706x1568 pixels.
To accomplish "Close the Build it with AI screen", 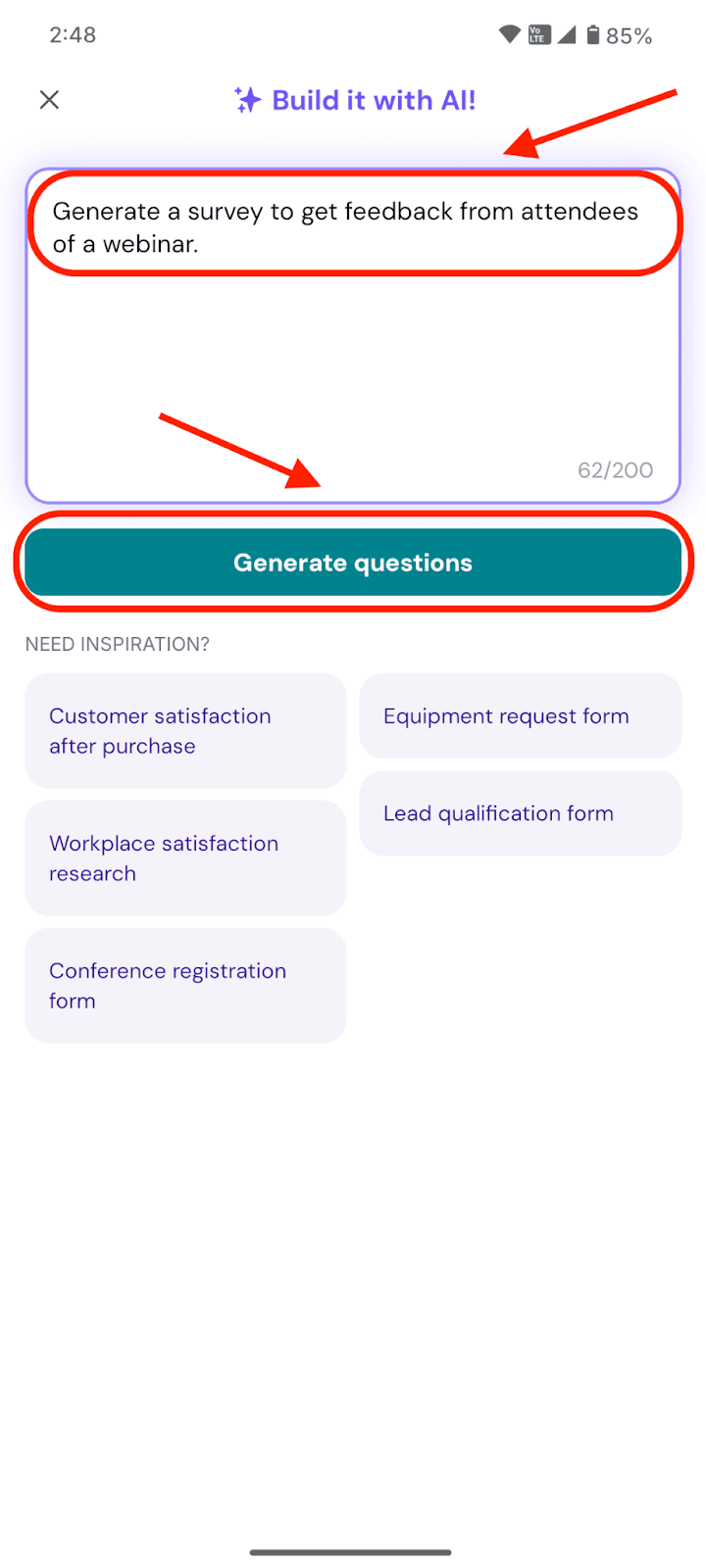I will point(49,100).
